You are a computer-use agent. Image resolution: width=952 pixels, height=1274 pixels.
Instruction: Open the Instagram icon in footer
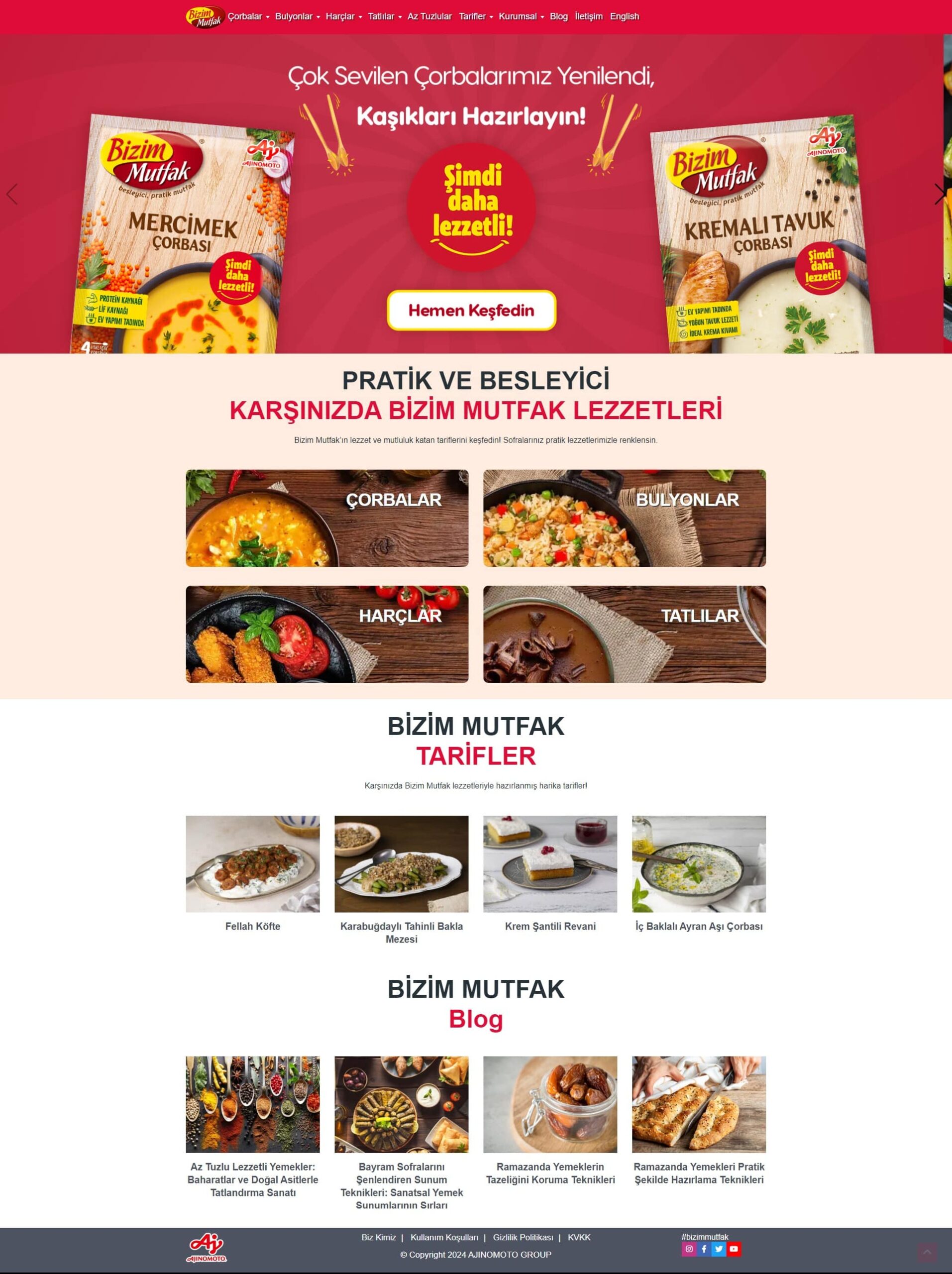[x=689, y=1249]
